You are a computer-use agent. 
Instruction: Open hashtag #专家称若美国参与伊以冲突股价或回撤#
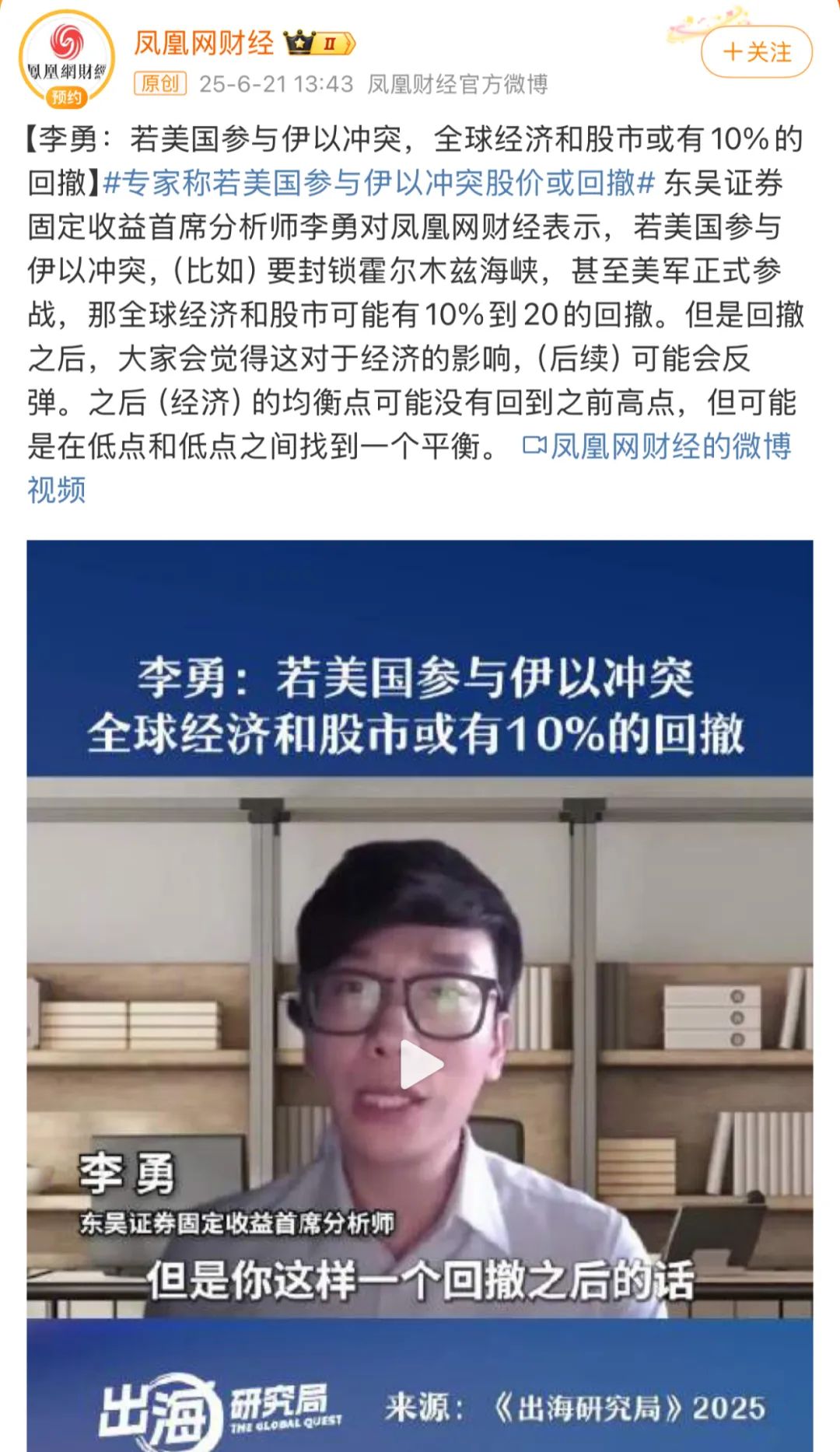coord(379,184)
